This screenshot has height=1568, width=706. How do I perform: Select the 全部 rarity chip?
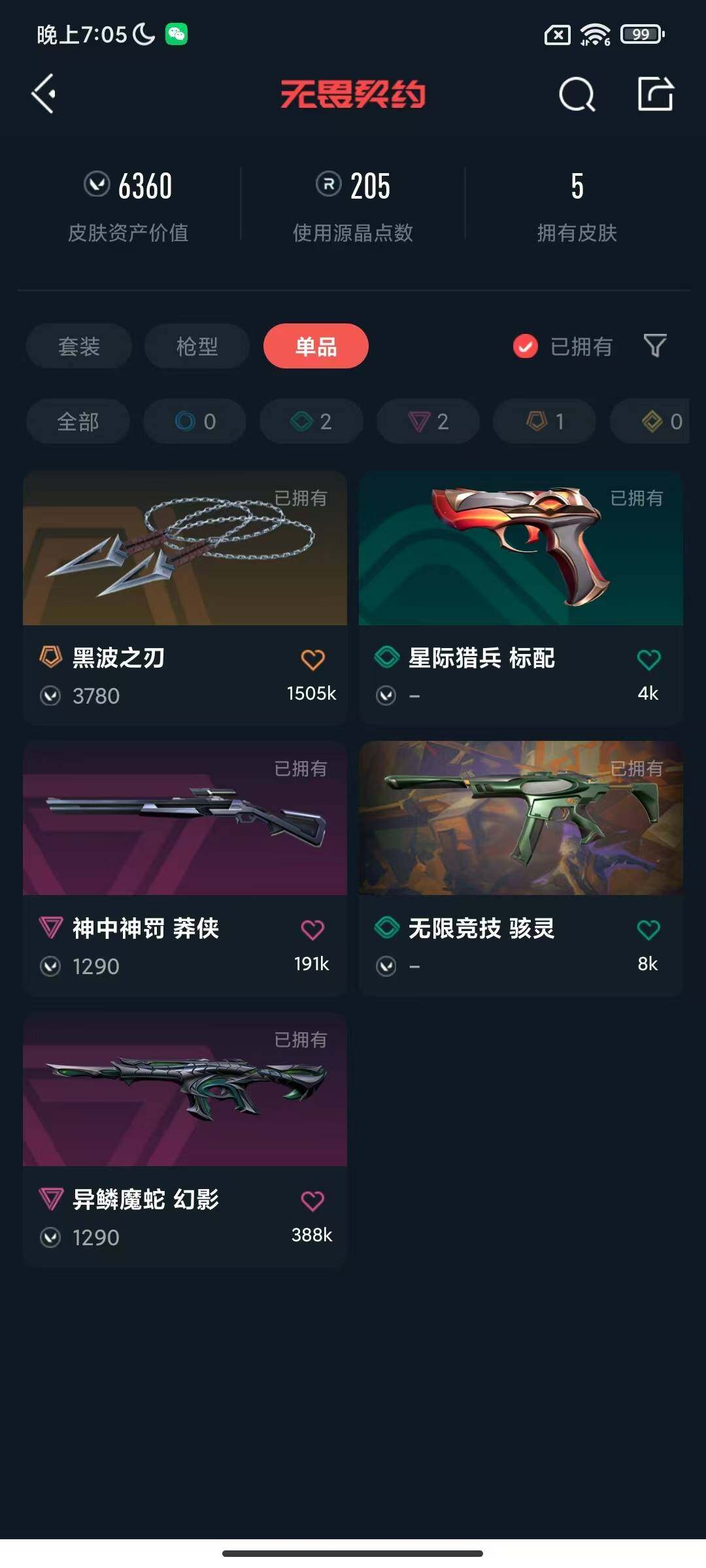(x=78, y=421)
